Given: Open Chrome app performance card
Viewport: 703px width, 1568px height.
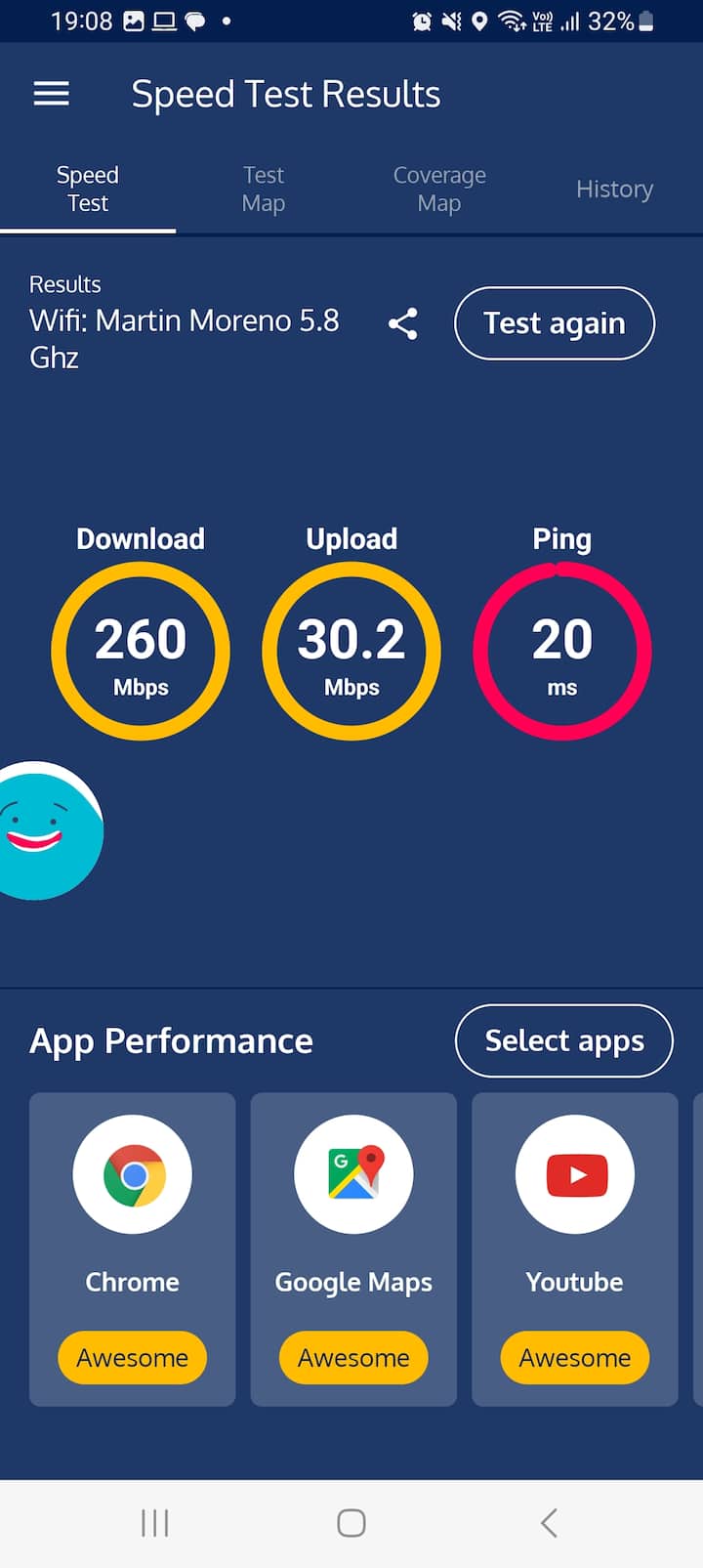Looking at the screenshot, I should coord(133,1249).
